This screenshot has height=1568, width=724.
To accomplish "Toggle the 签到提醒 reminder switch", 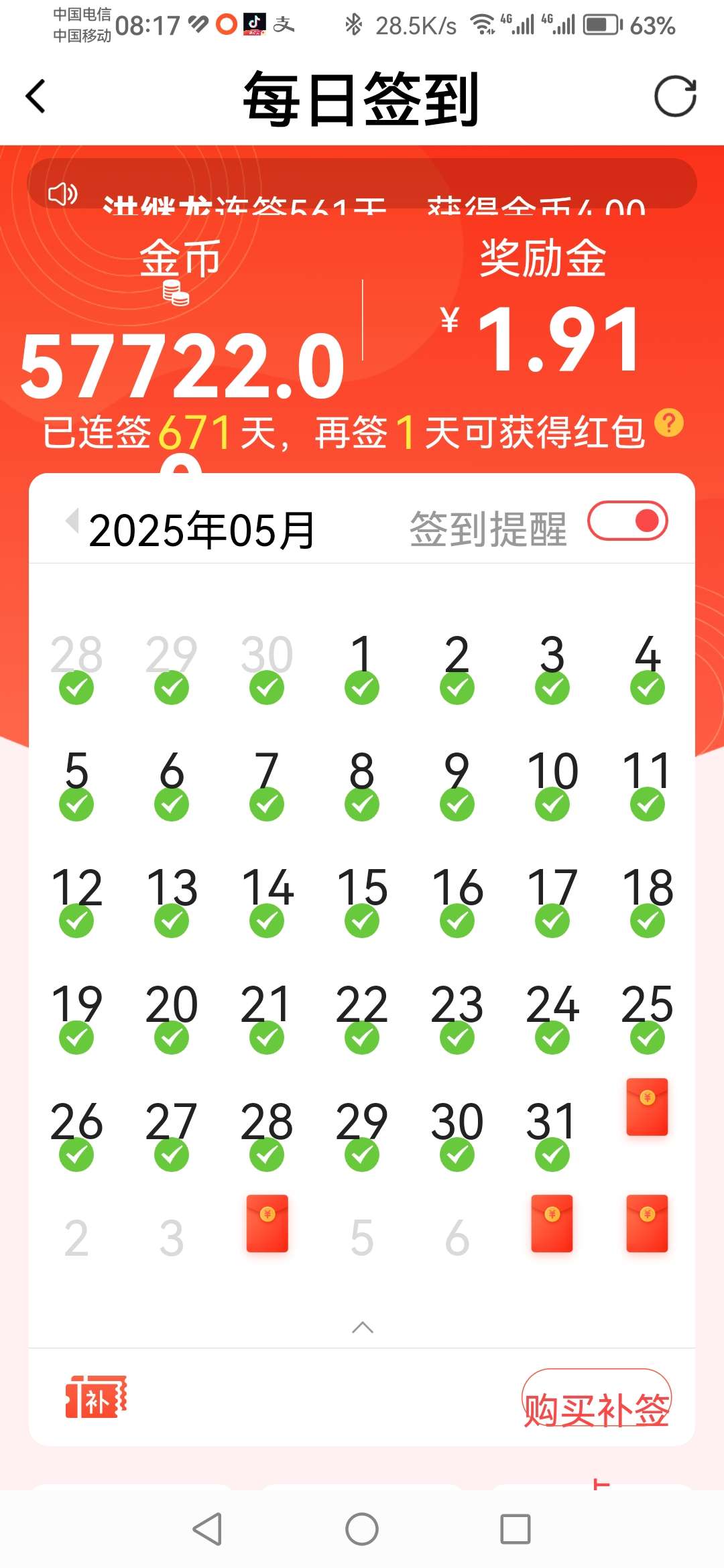I will tap(627, 521).
